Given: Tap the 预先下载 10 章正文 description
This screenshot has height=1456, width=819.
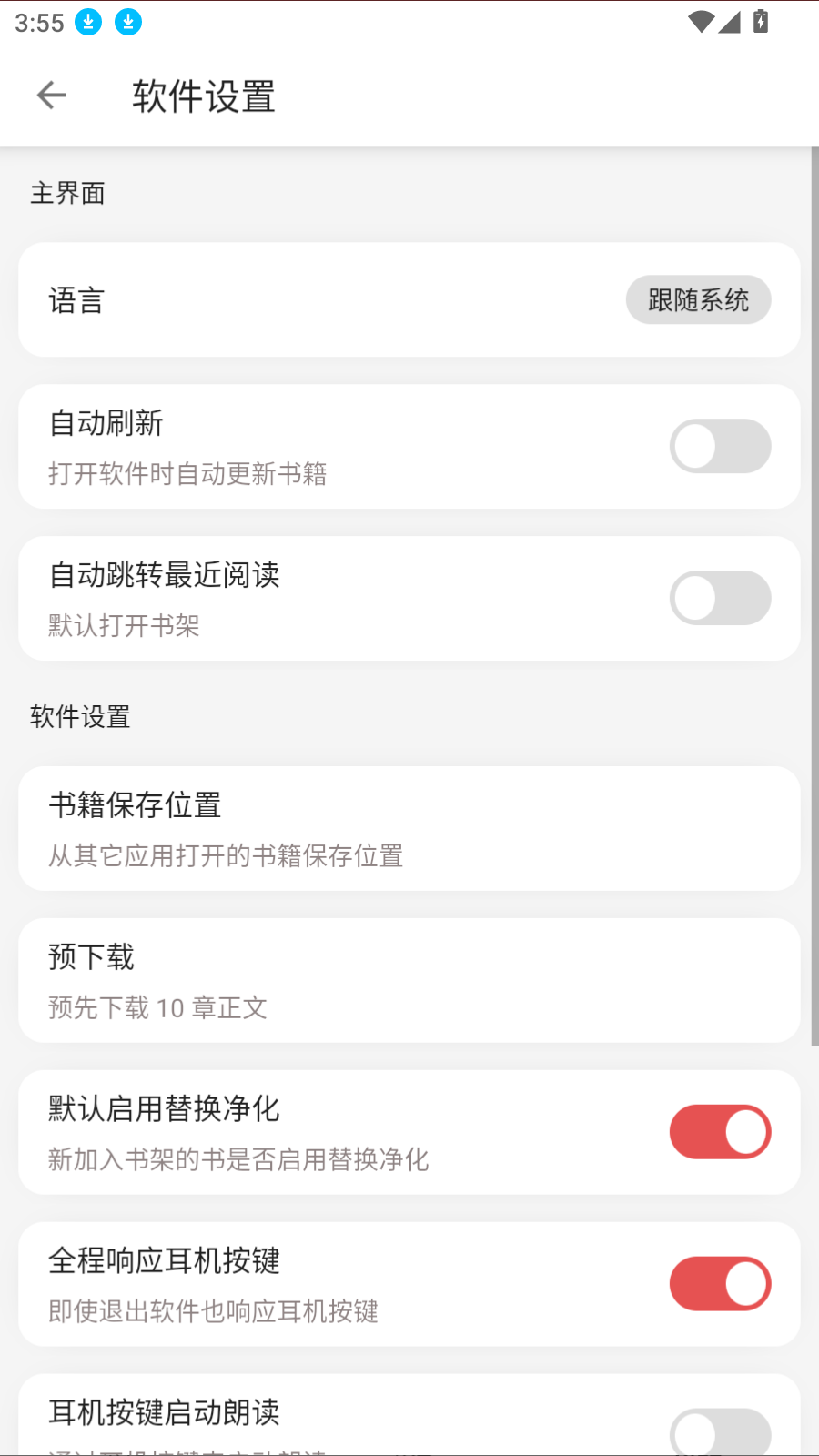Looking at the screenshot, I should [157, 1007].
